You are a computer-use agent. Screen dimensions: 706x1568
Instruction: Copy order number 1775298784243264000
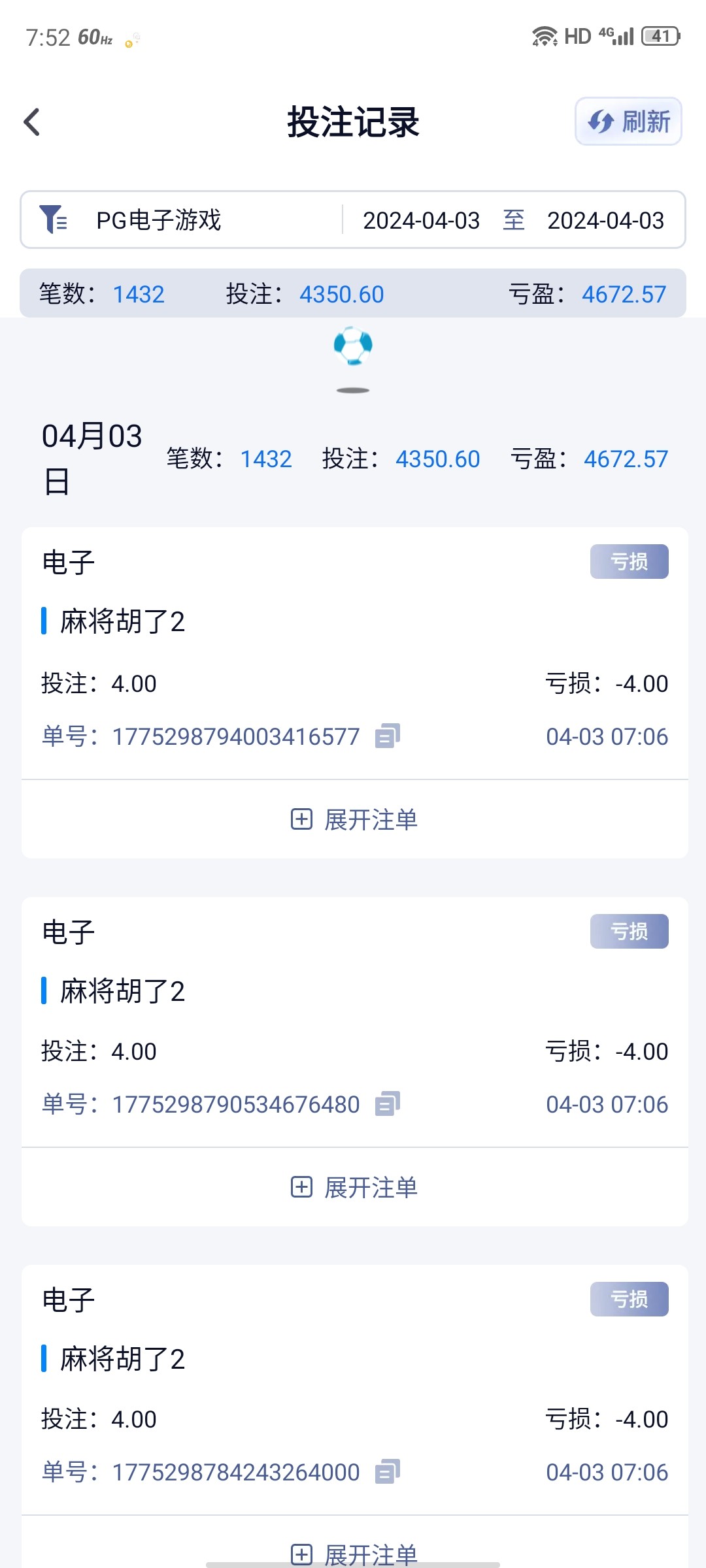pyautogui.click(x=388, y=1472)
